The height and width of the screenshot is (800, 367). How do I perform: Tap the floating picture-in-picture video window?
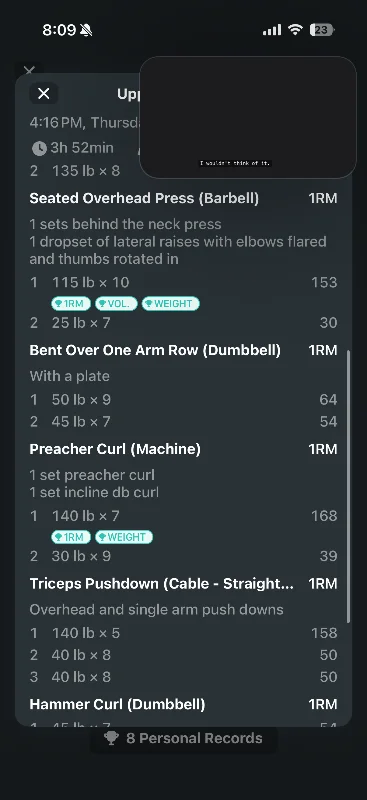248,117
